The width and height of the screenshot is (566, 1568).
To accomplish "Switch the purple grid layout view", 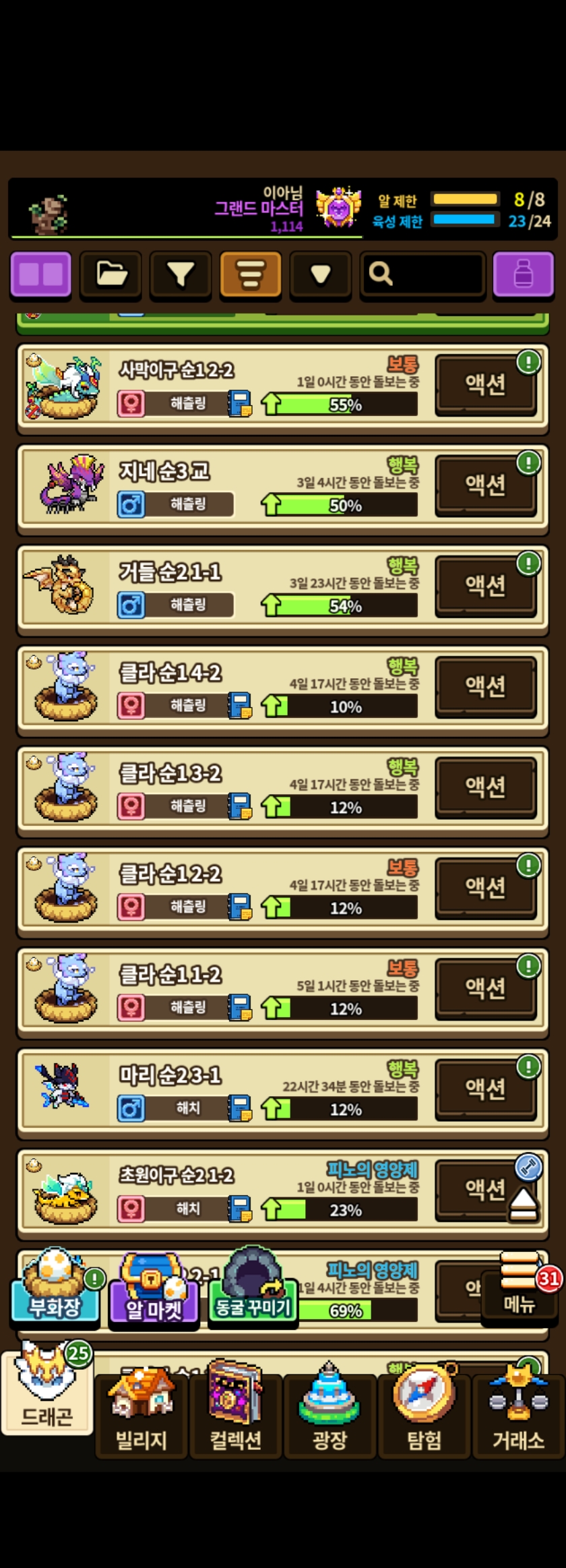I will tap(41, 274).
